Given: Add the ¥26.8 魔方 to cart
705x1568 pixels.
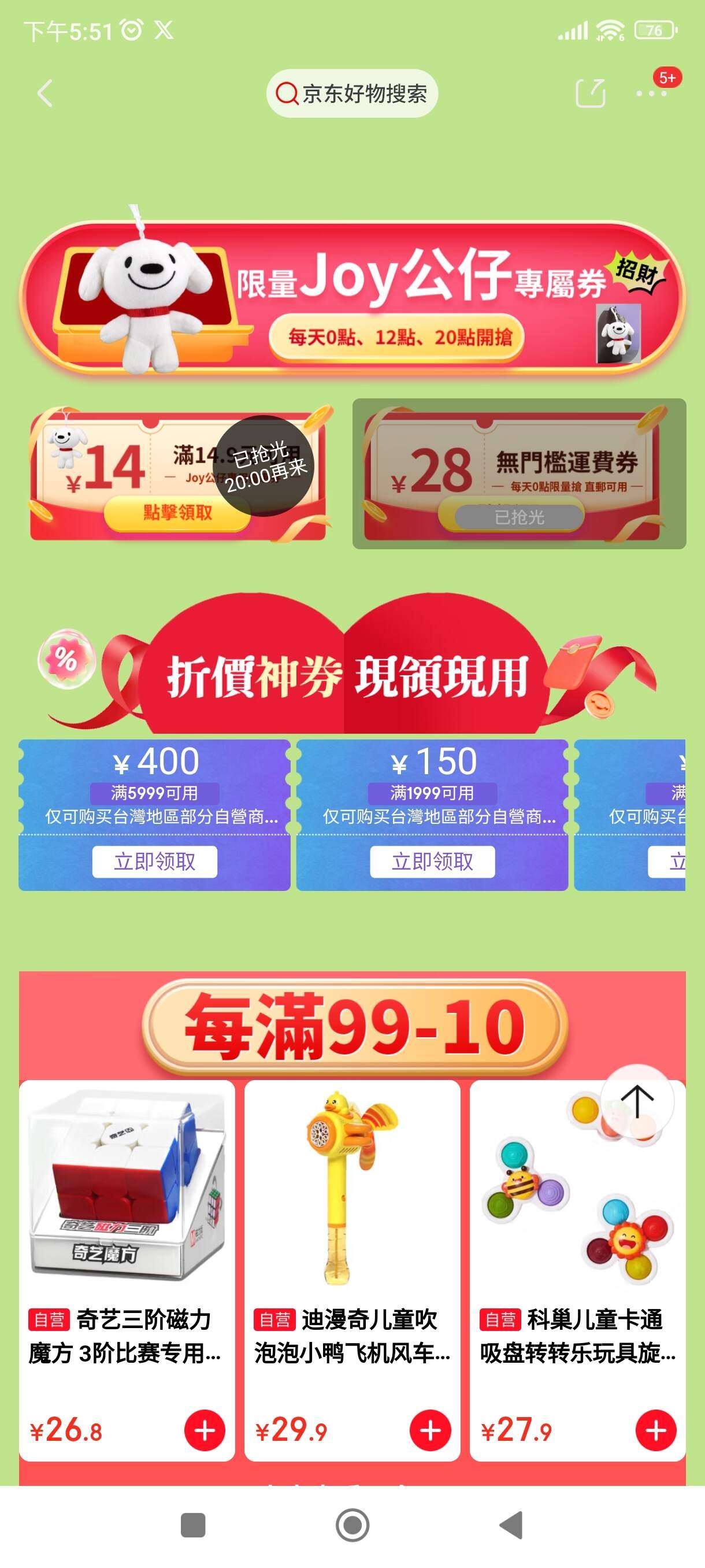Looking at the screenshot, I should pyautogui.click(x=205, y=1430).
